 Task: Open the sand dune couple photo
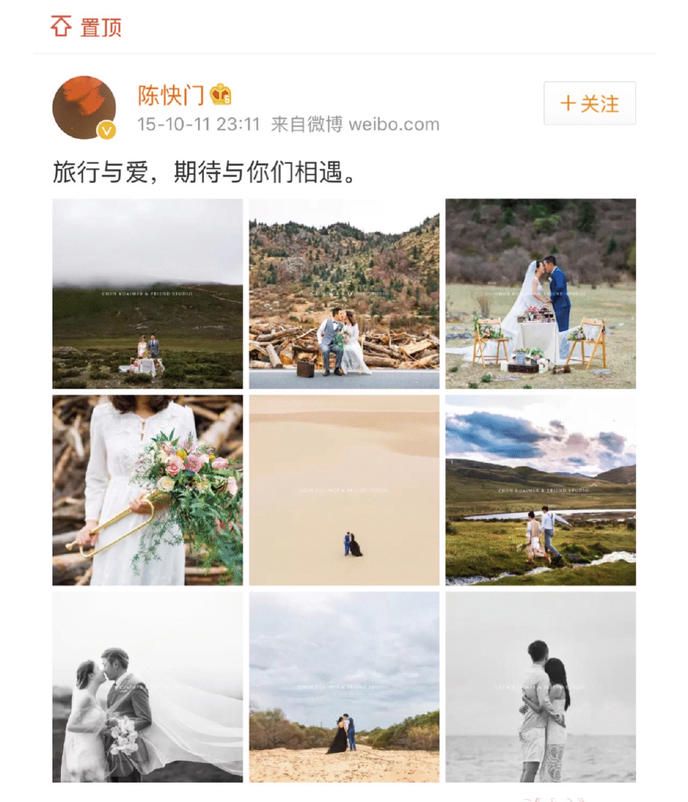click(x=343, y=489)
